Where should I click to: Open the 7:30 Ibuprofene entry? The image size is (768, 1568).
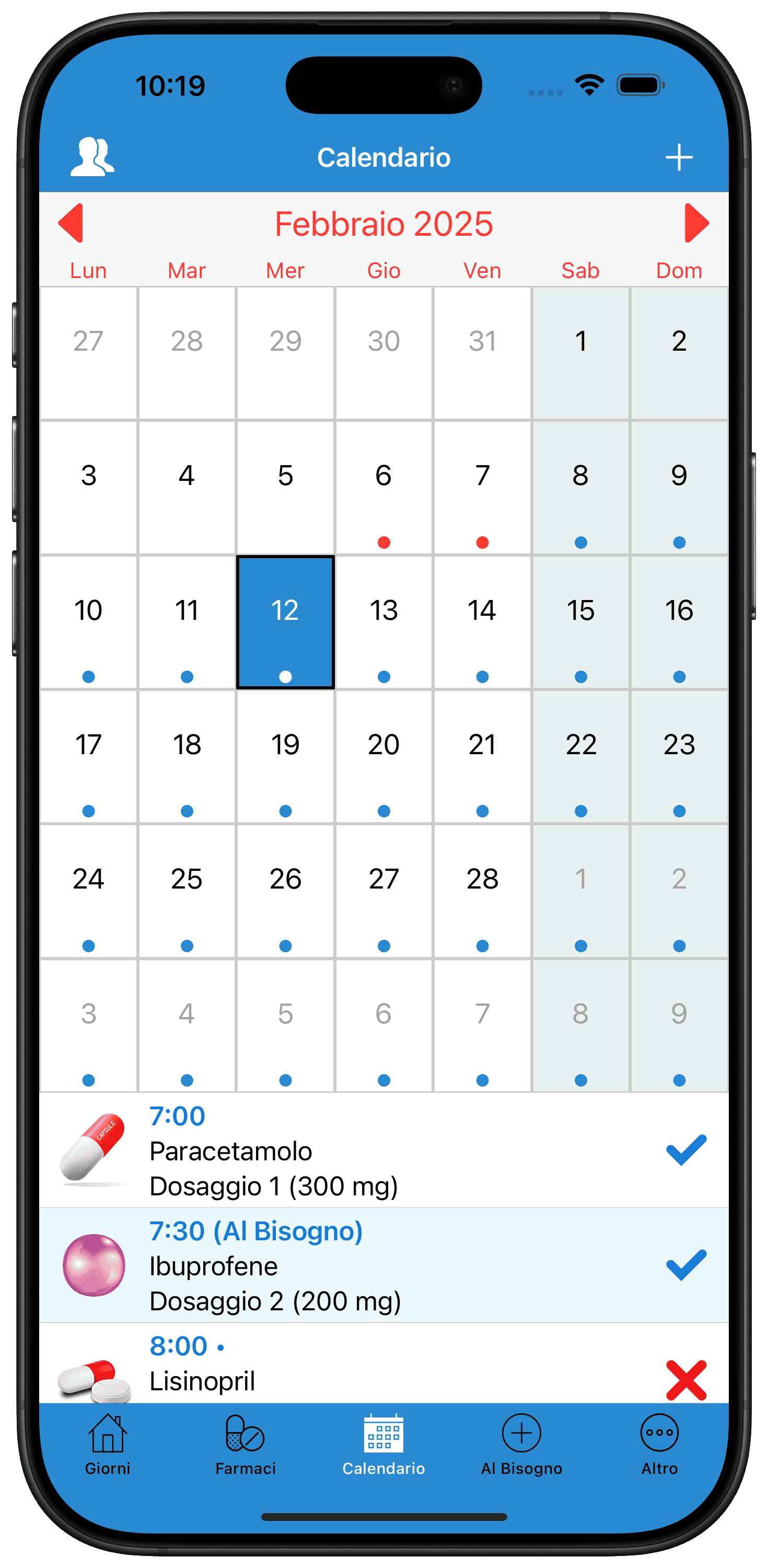tap(383, 1265)
